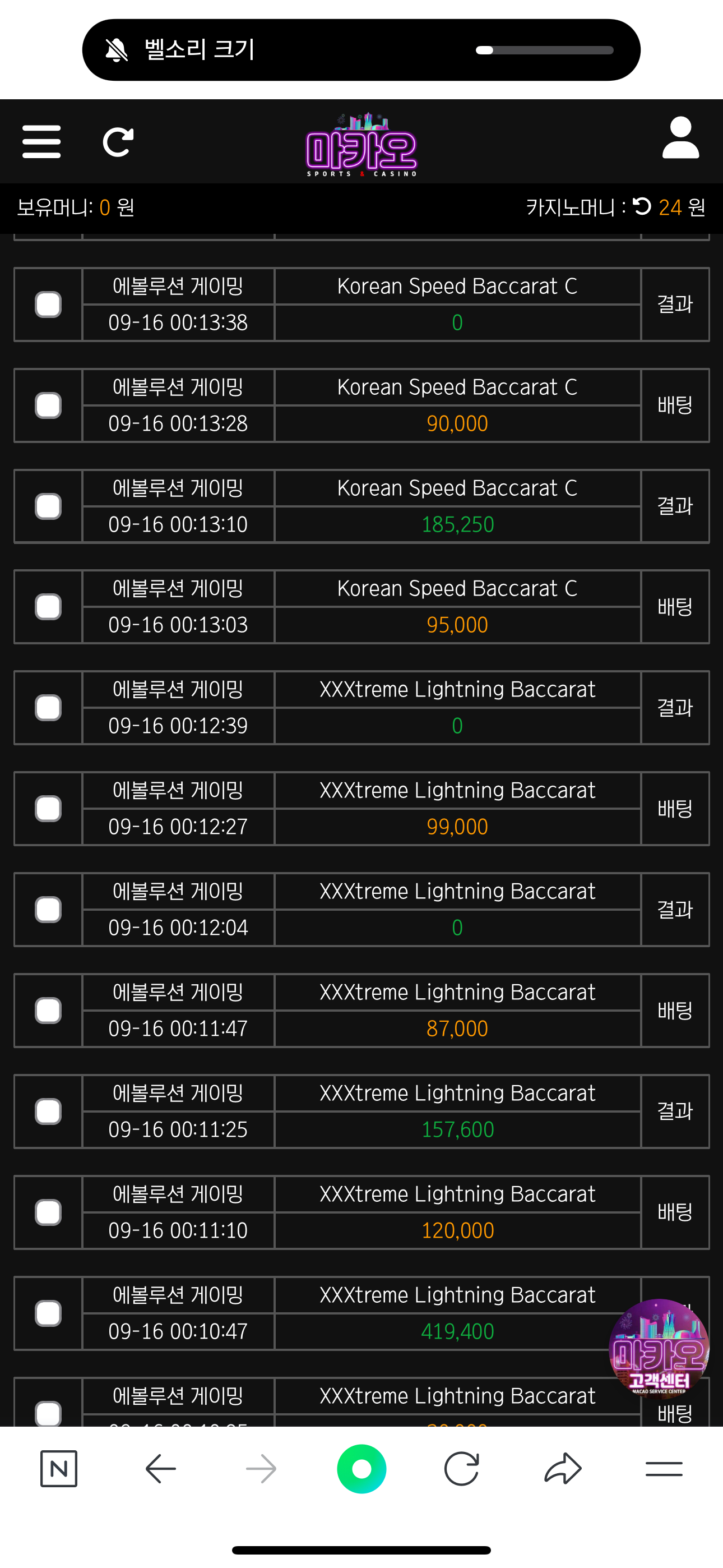Tap the green Naver center button

[361, 1469]
